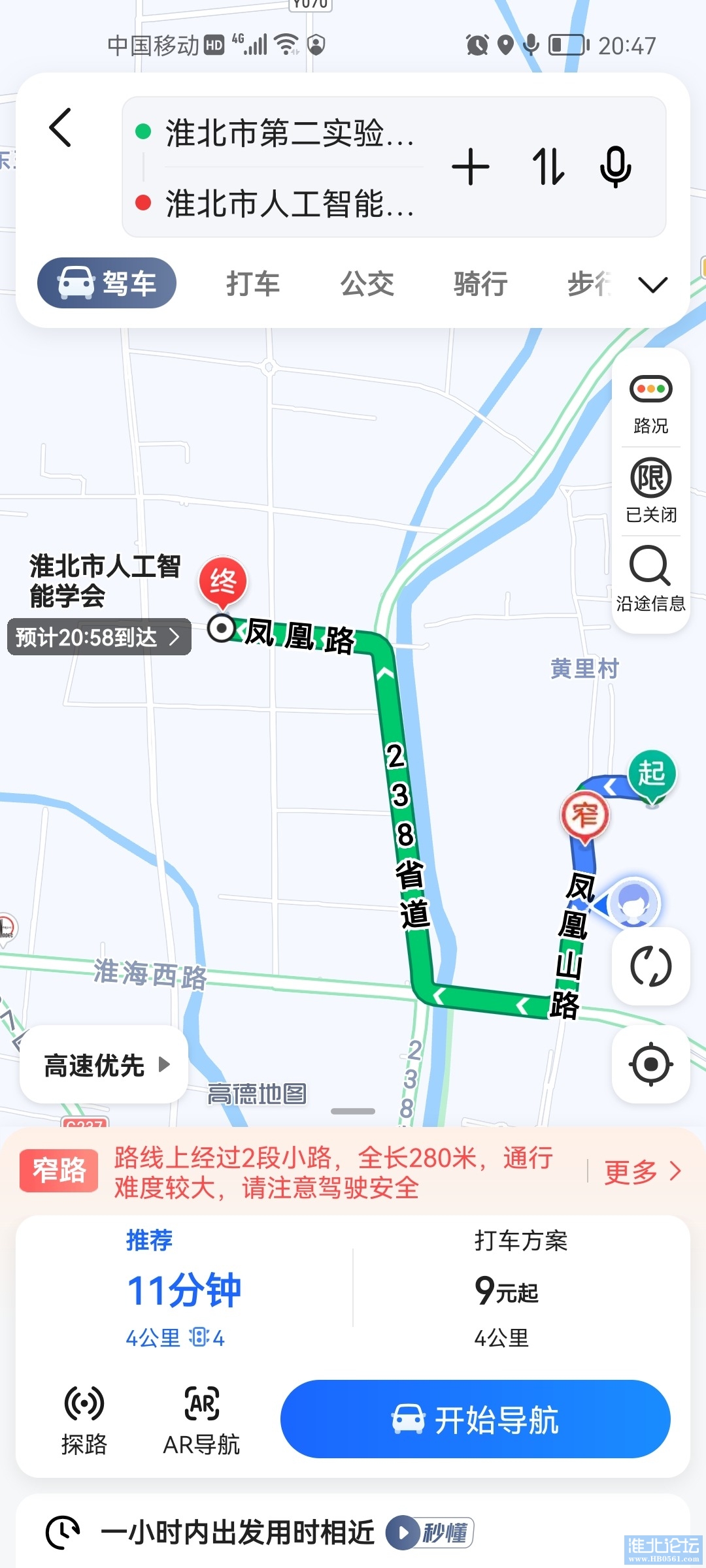Recenter map to my location

tap(650, 1064)
